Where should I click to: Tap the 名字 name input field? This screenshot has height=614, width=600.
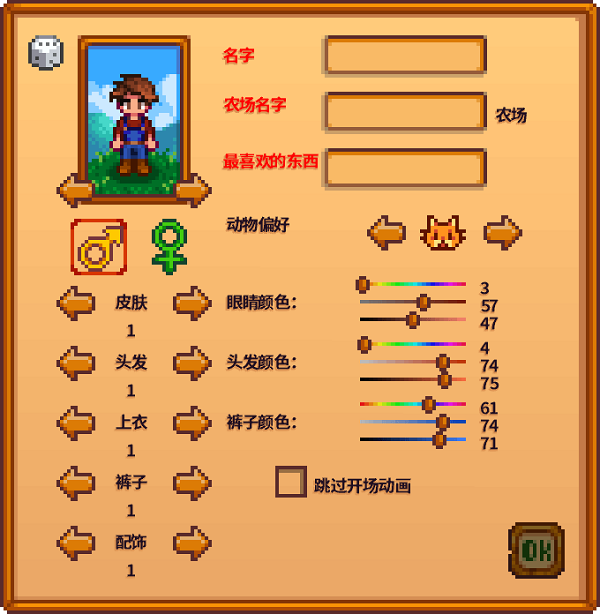coord(405,55)
